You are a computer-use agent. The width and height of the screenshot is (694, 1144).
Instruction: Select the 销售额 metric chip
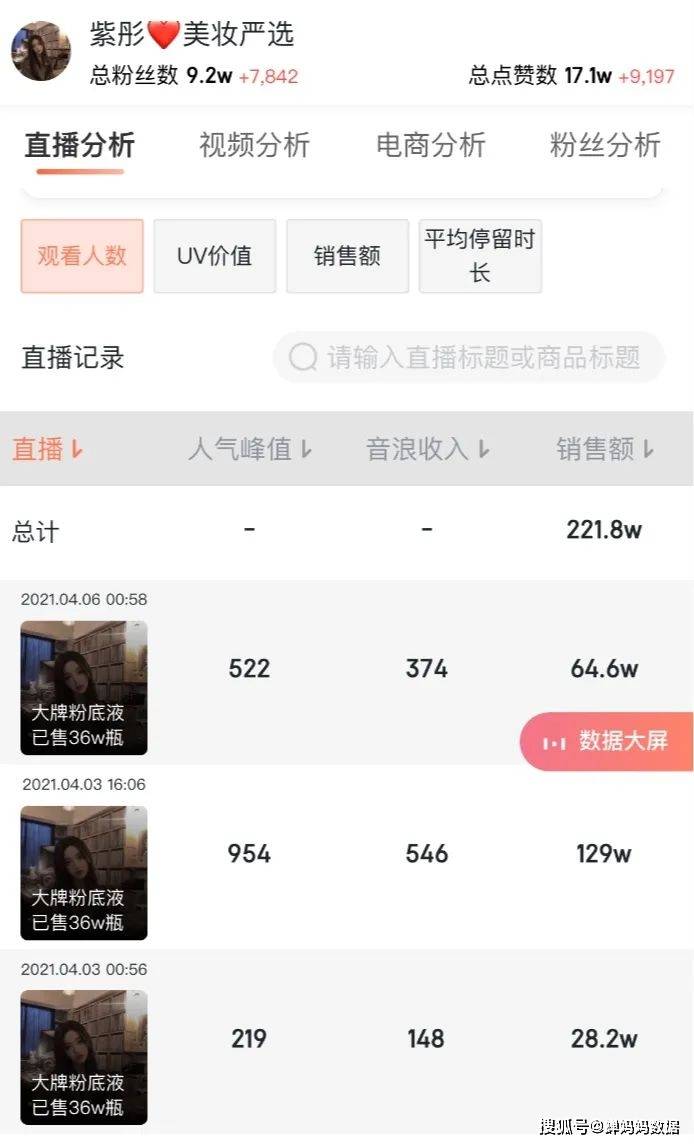click(347, 256)
